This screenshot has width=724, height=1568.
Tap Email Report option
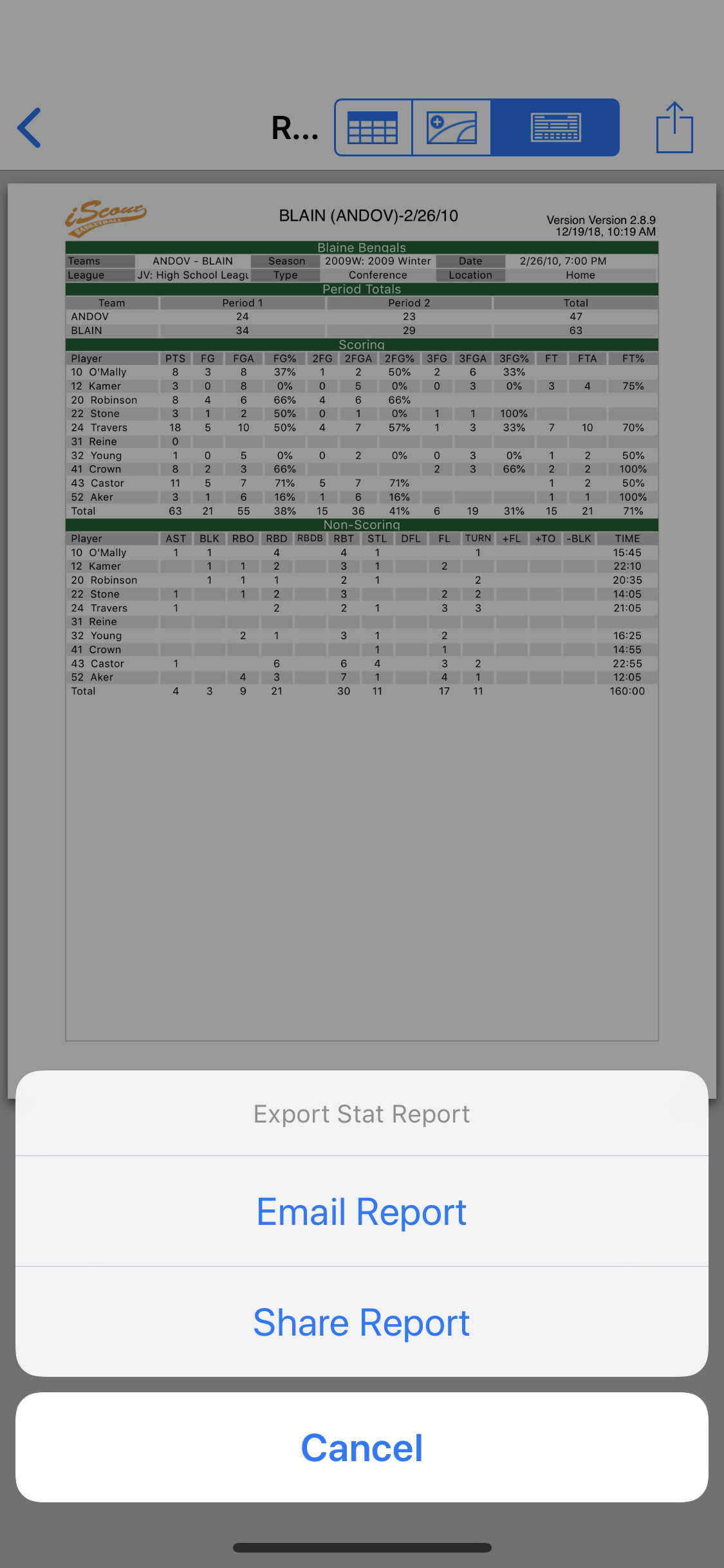(x=362, y=1211)
